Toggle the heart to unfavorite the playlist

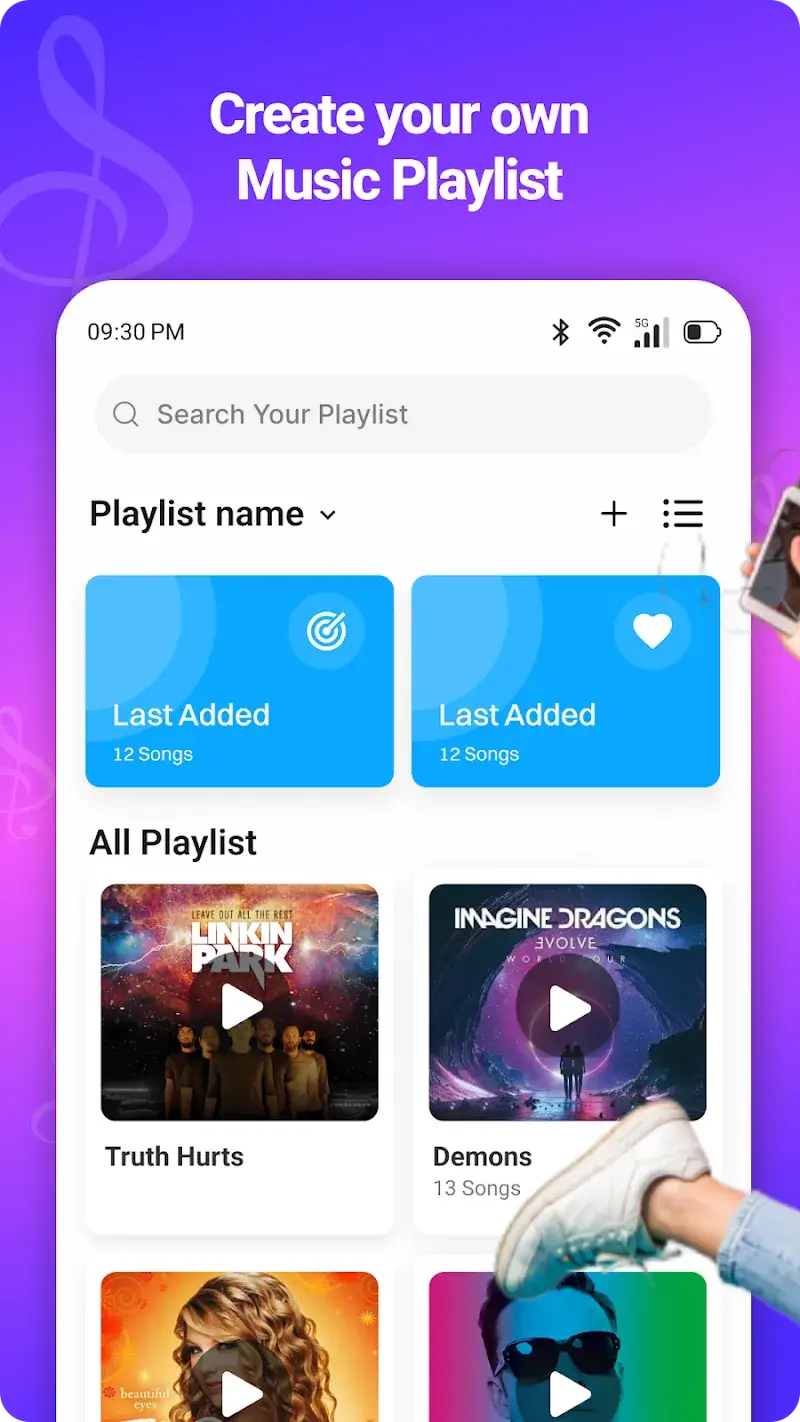(652, 630)
